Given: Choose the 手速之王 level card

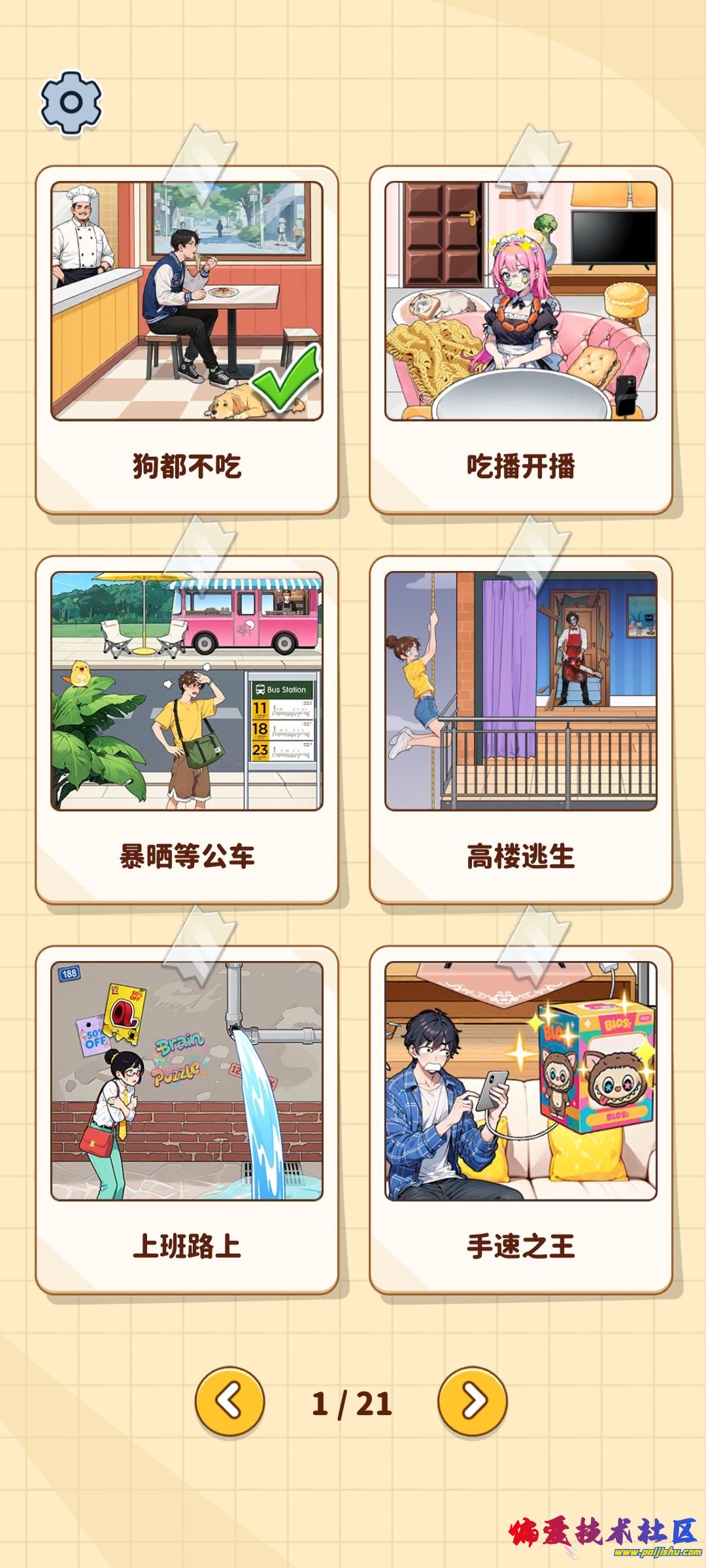Looking at the screenshot, I should (520, 1119).
